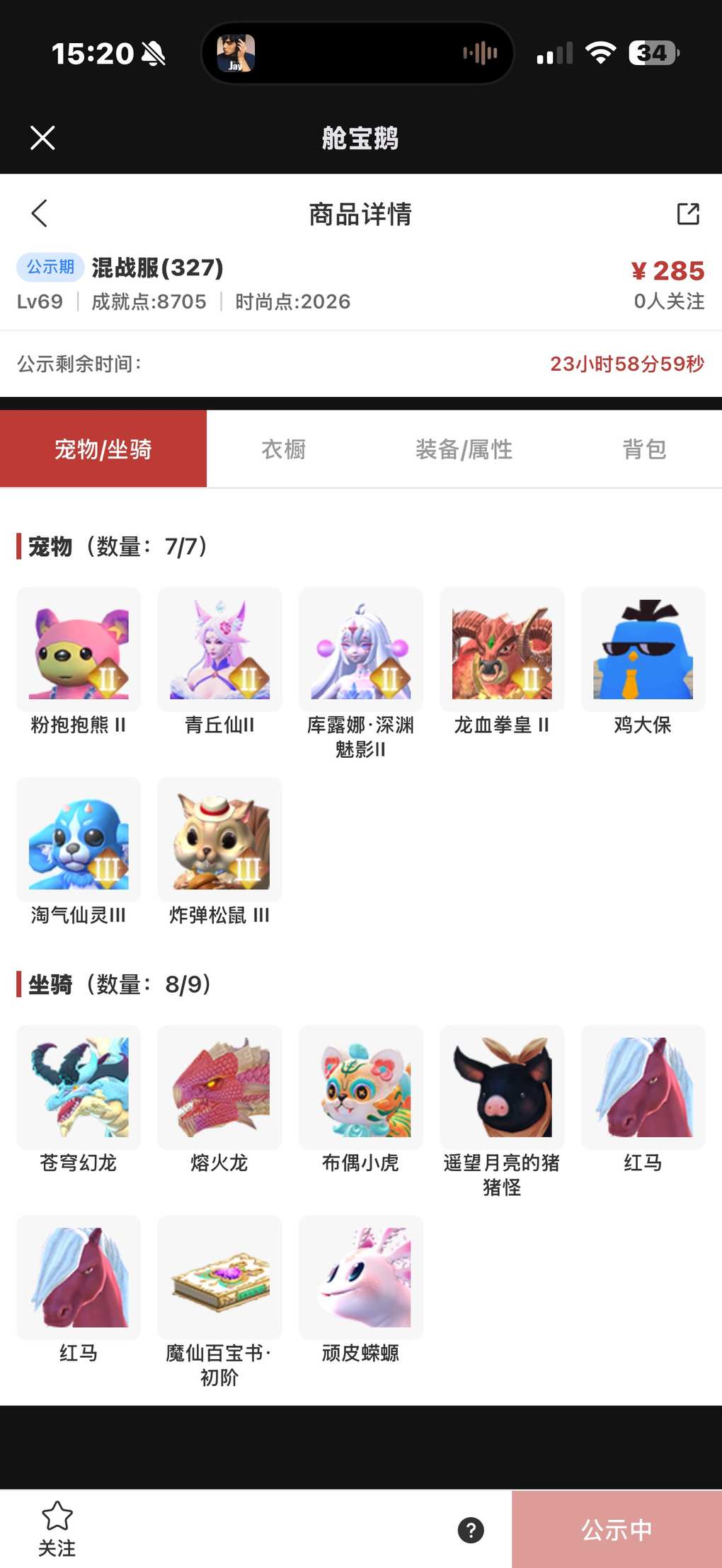Viewport: 722px width, 1568px height.
Task: Close the 舱宝鹅 mini app
Action: [42, 138]
